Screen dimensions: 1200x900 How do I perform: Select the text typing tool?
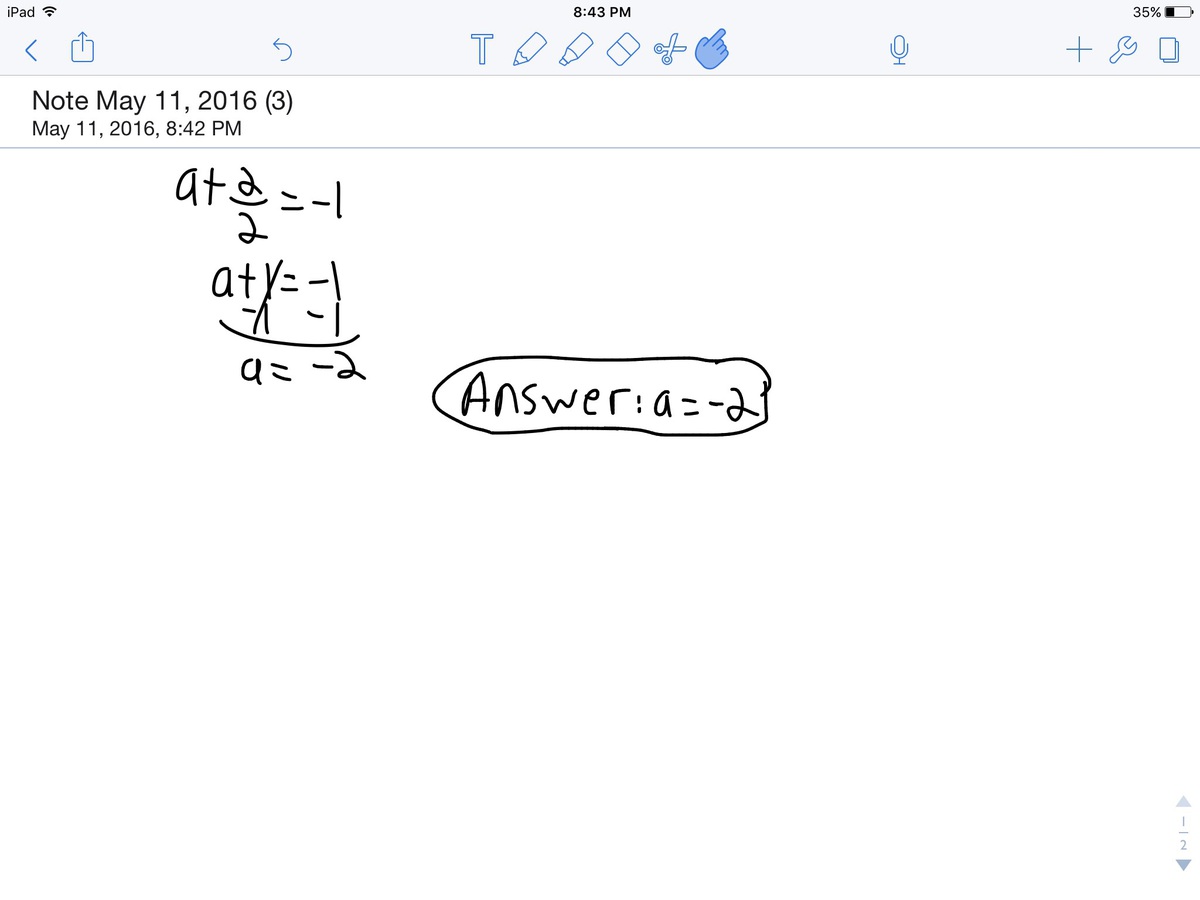[482, 48]
